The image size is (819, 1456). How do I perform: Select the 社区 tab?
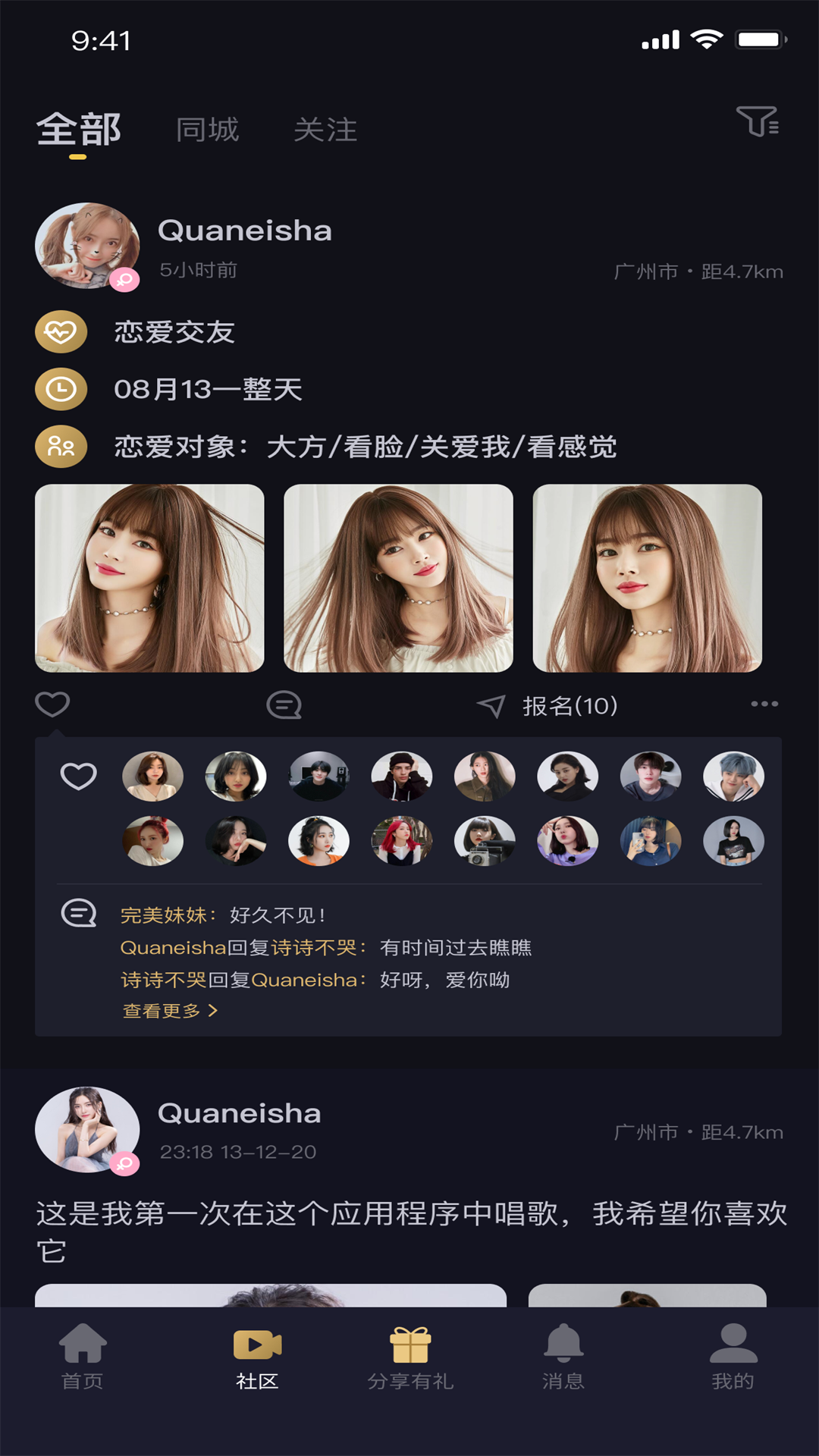[257, 1357]
